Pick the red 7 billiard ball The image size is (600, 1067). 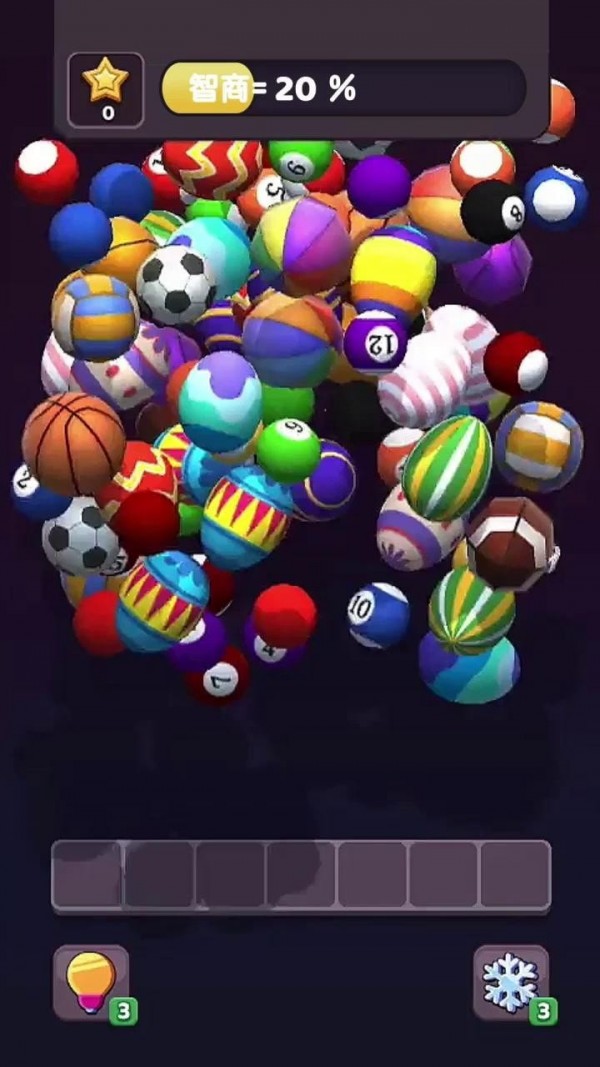coord(218,678)
